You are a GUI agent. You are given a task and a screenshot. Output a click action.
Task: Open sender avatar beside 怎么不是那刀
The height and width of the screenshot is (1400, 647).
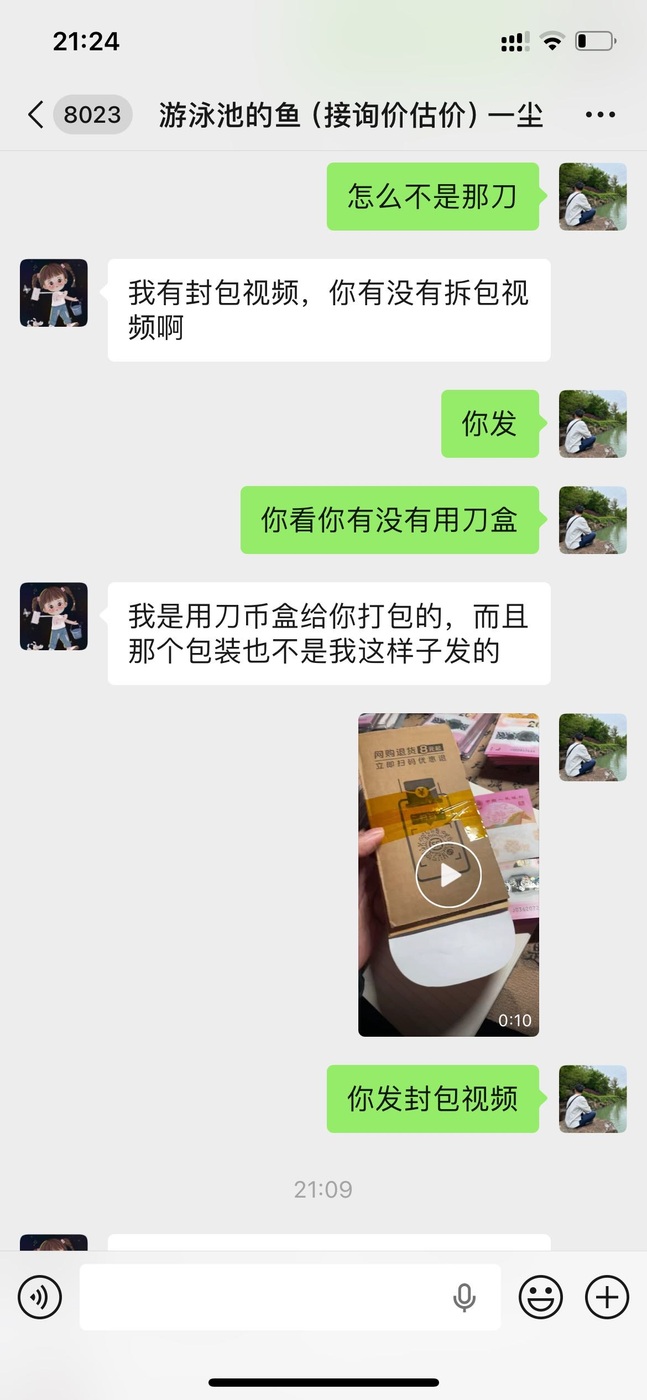(592, 197)
